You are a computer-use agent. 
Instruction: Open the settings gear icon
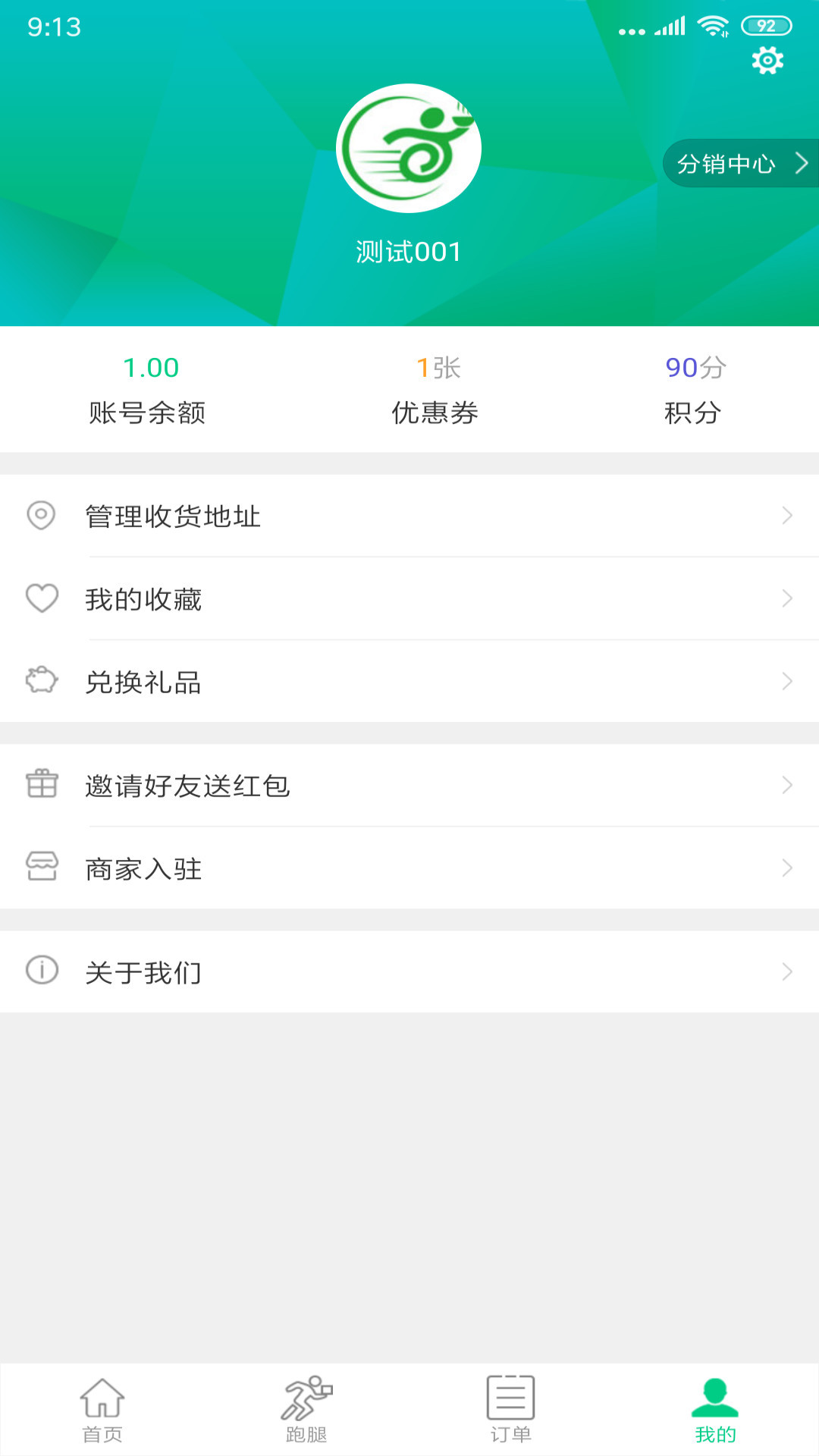point(767,61)
